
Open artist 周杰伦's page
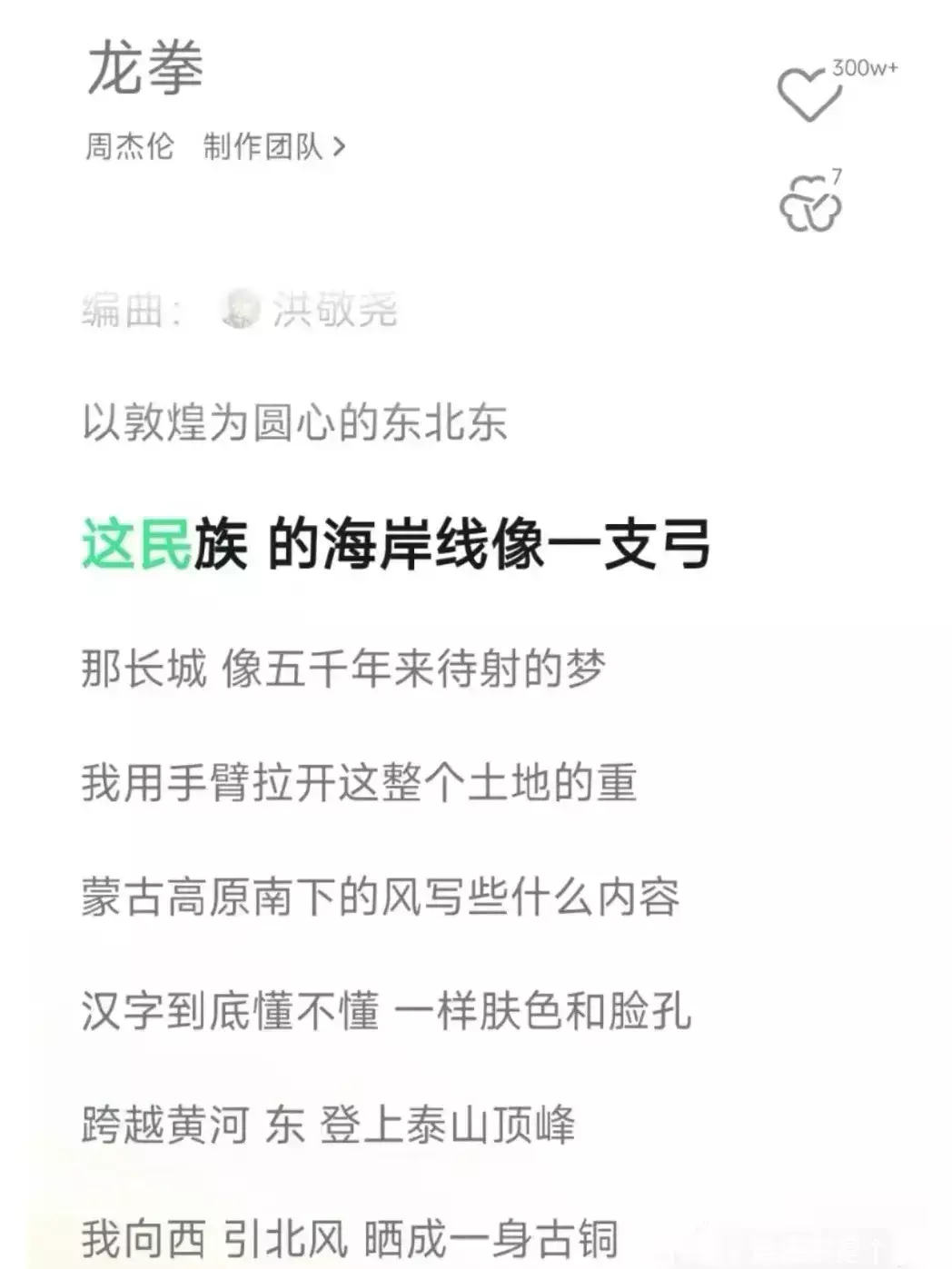(129, 146)
